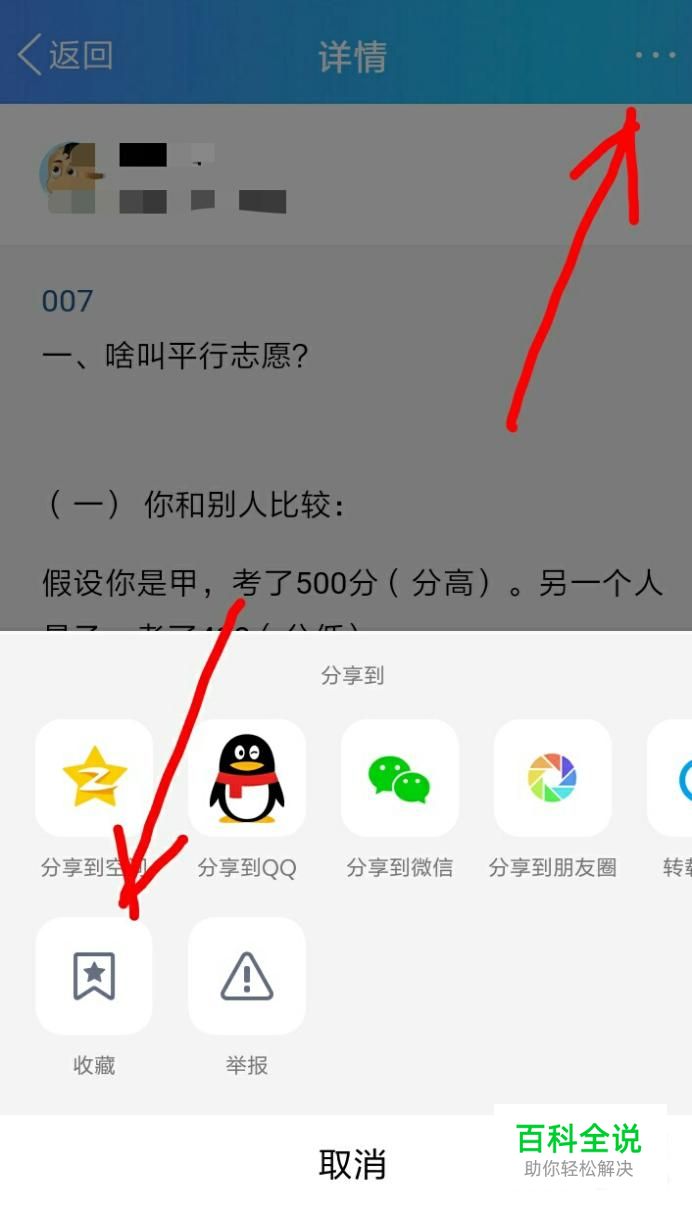Cancel the share sheet (取消)
Image resolution: width=692 pixels, height=1213 pixels.
[352, 1164]
